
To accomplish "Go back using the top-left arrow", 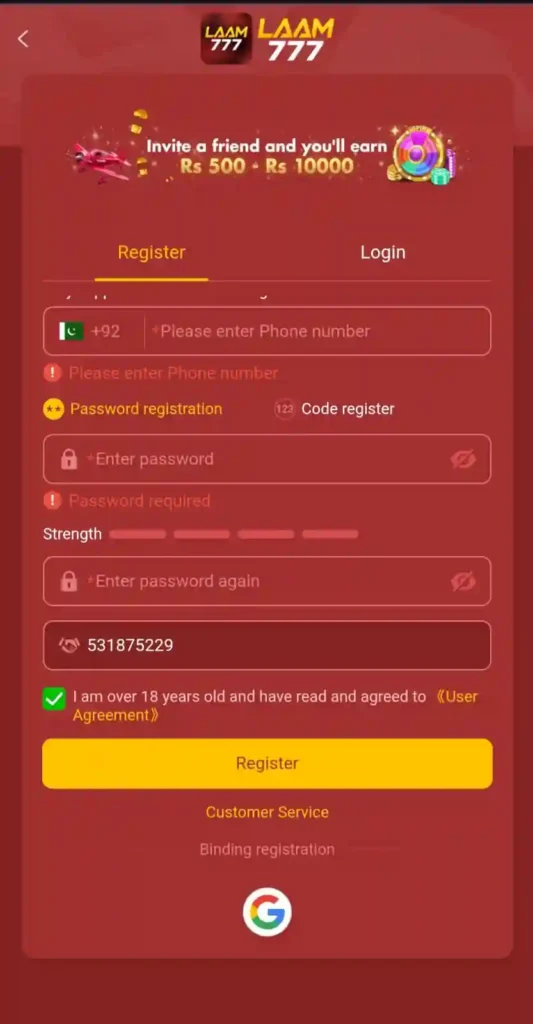I will pos(23,39).
